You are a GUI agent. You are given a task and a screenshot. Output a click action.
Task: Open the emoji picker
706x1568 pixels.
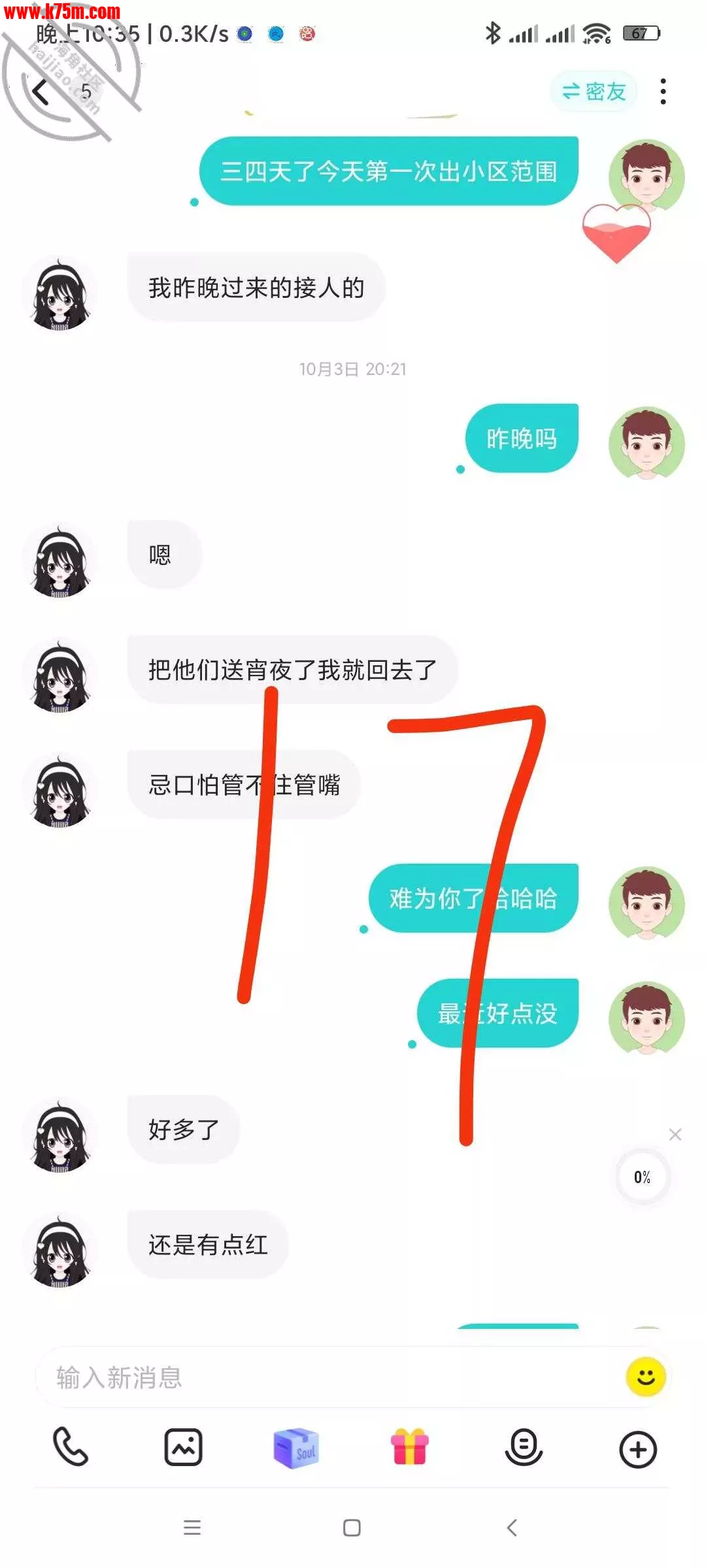[645, 1377]
